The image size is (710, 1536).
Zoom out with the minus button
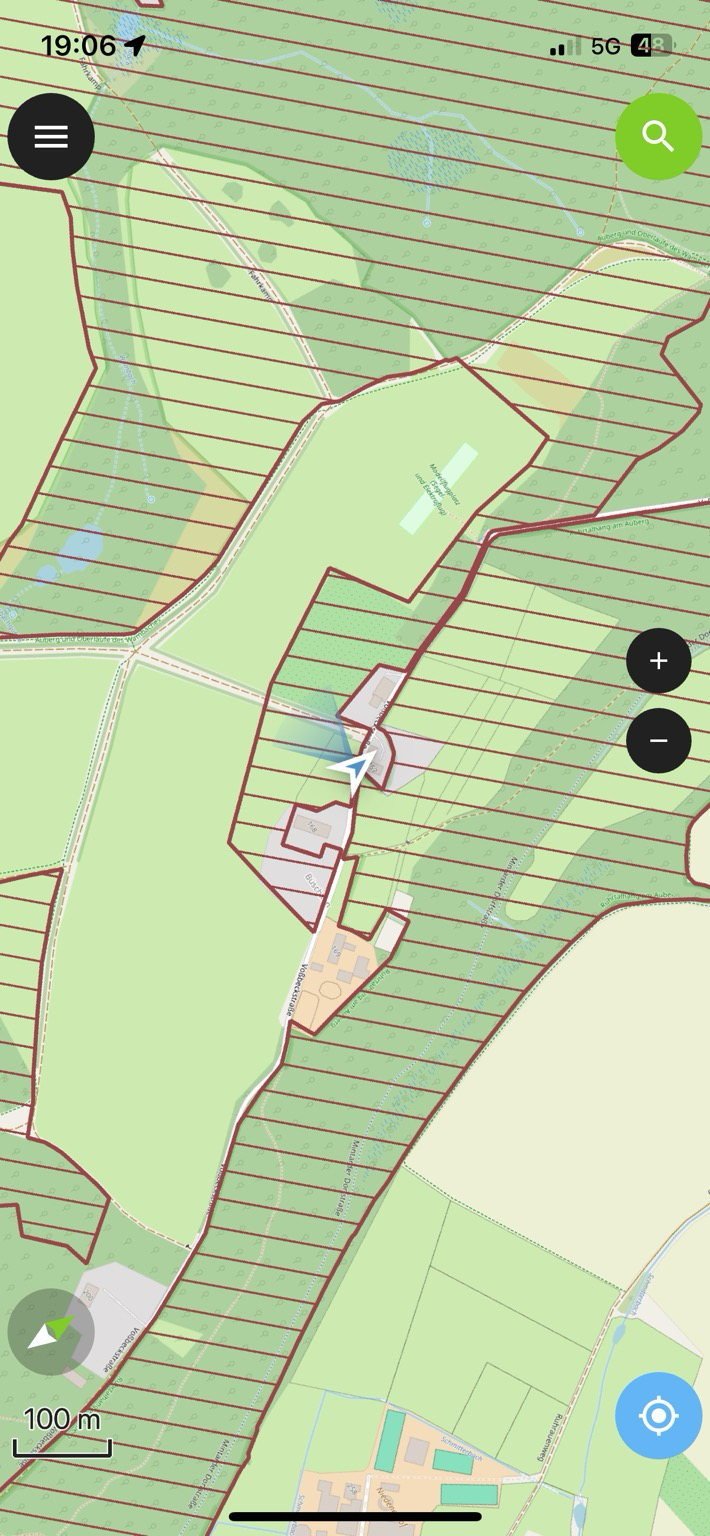[658, 741]
